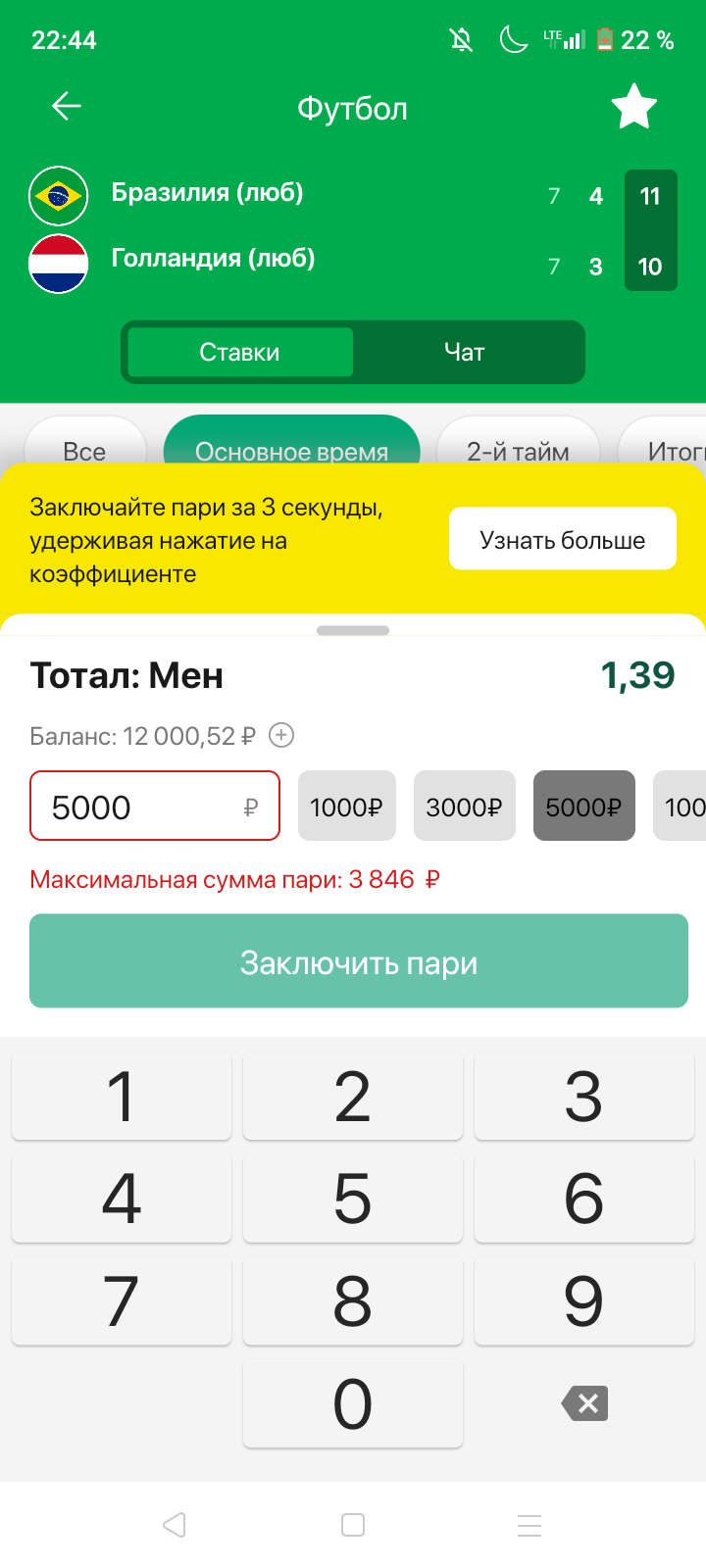This screenshot has height=1568, width=706.
Task: Enter digit 5 on keypad
Action: [352, 1198]
